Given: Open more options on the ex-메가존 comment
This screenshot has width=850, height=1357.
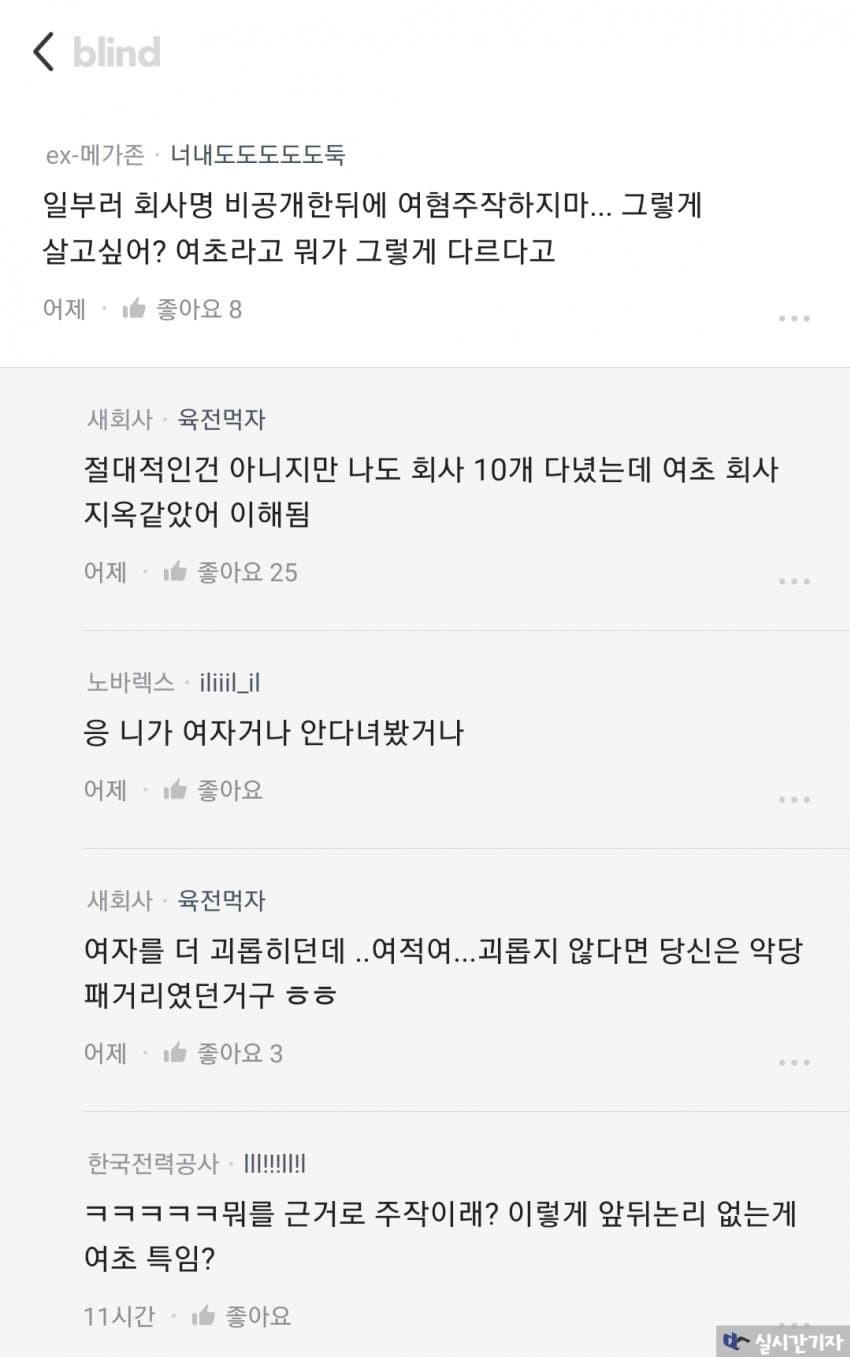Looking at the screenshot, I should (x=794, y=318).
